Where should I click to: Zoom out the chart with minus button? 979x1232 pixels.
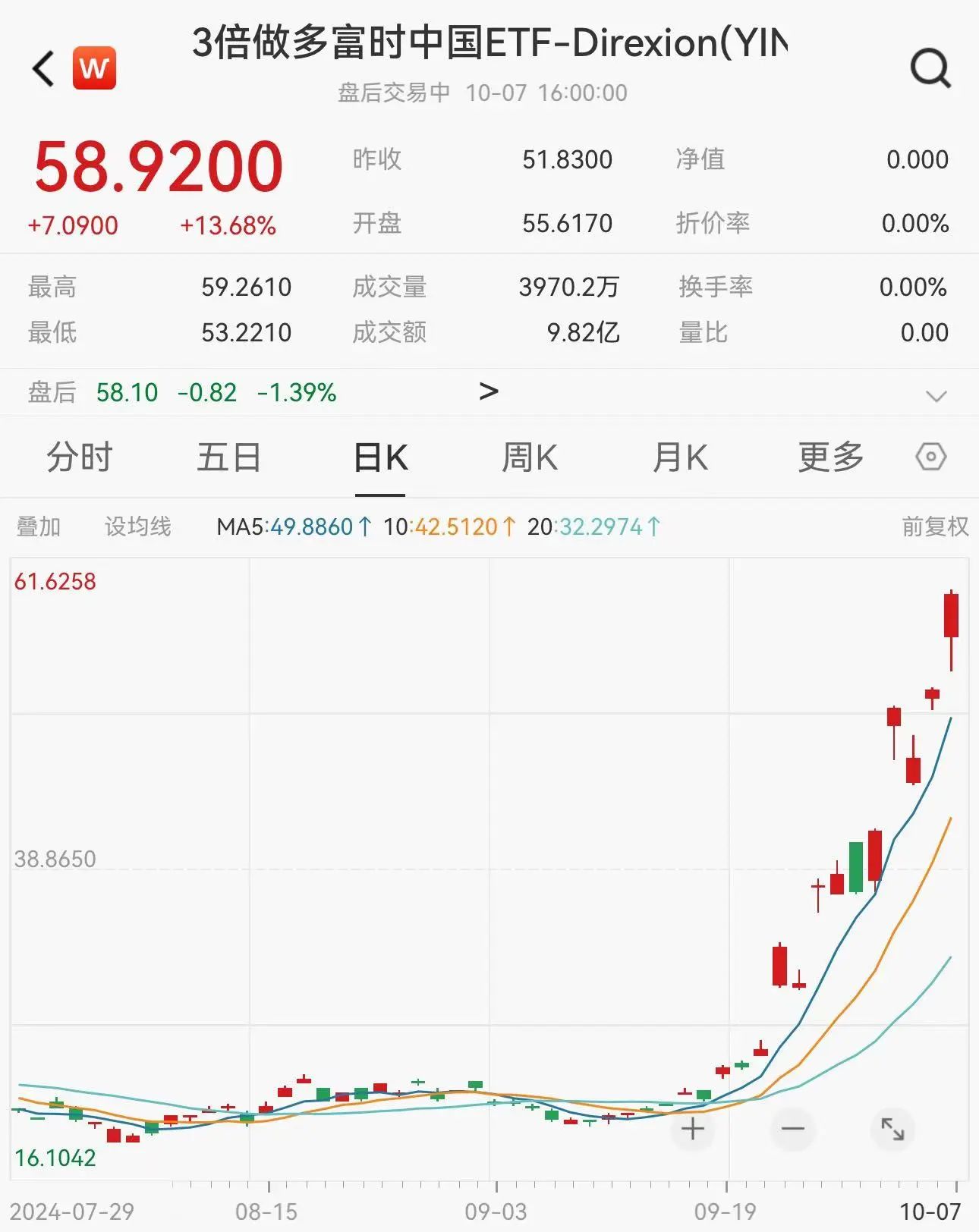click(x=792, y=1130)
